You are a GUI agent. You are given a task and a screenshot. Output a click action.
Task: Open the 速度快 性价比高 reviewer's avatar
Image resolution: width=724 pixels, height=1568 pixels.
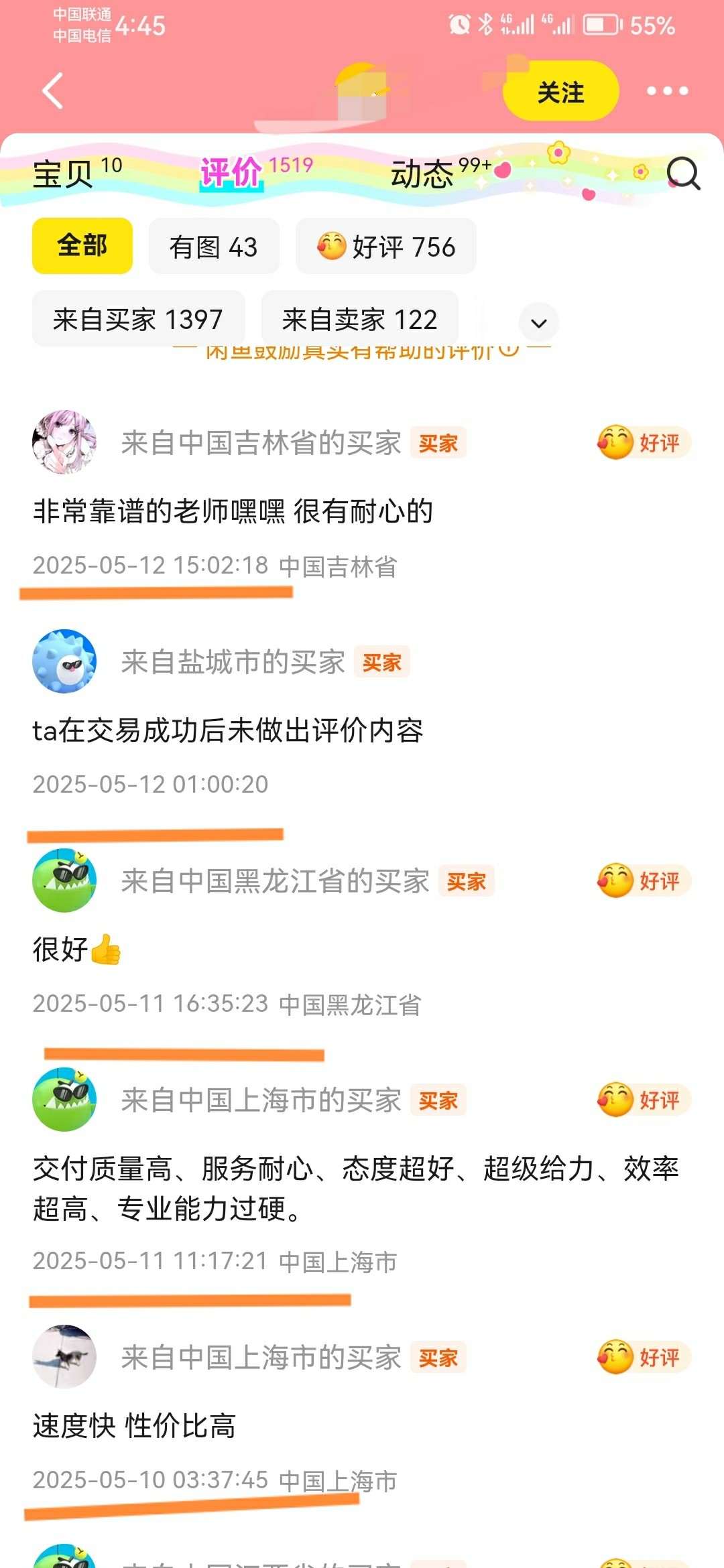64,1356
